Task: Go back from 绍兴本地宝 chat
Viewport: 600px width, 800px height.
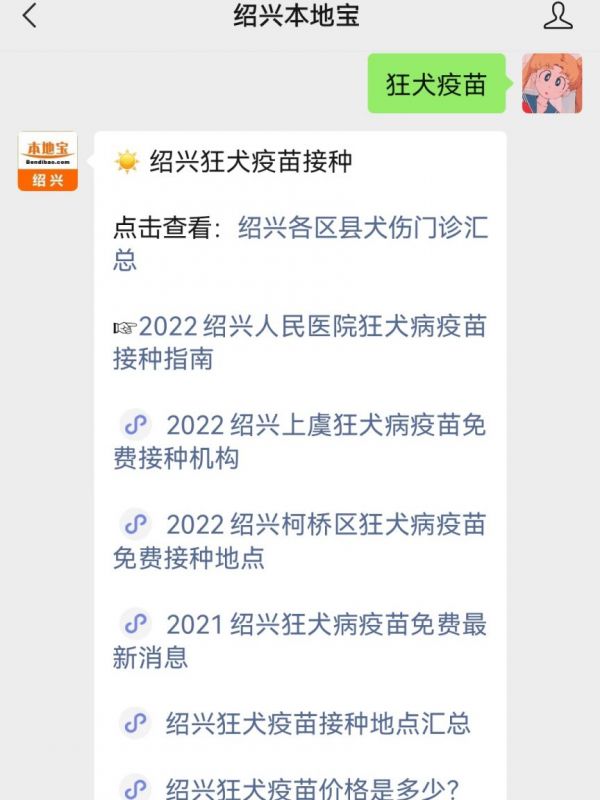Action: point(29,16)
